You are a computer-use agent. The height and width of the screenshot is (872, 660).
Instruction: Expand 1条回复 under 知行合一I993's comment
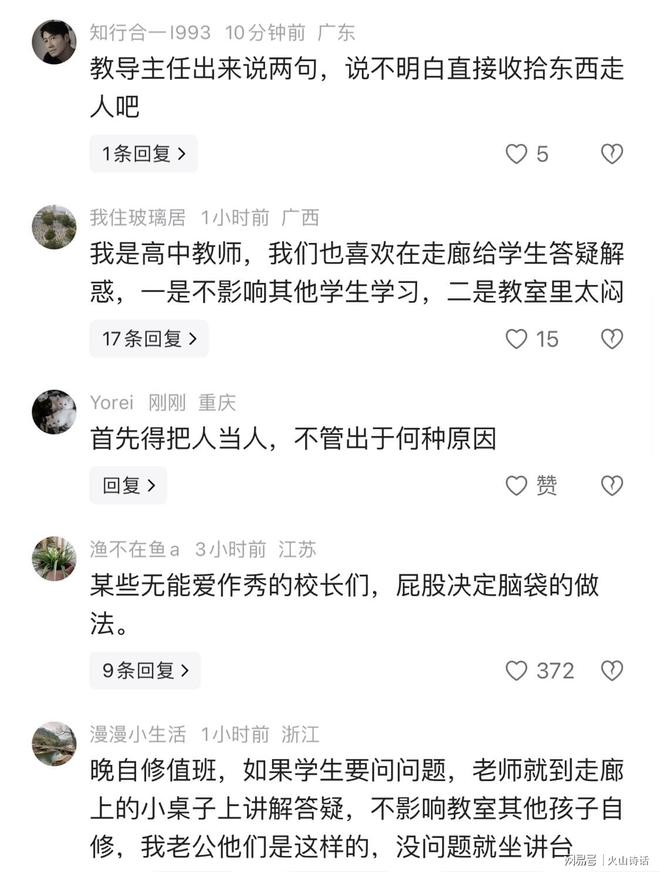click(x=144, y=154)
